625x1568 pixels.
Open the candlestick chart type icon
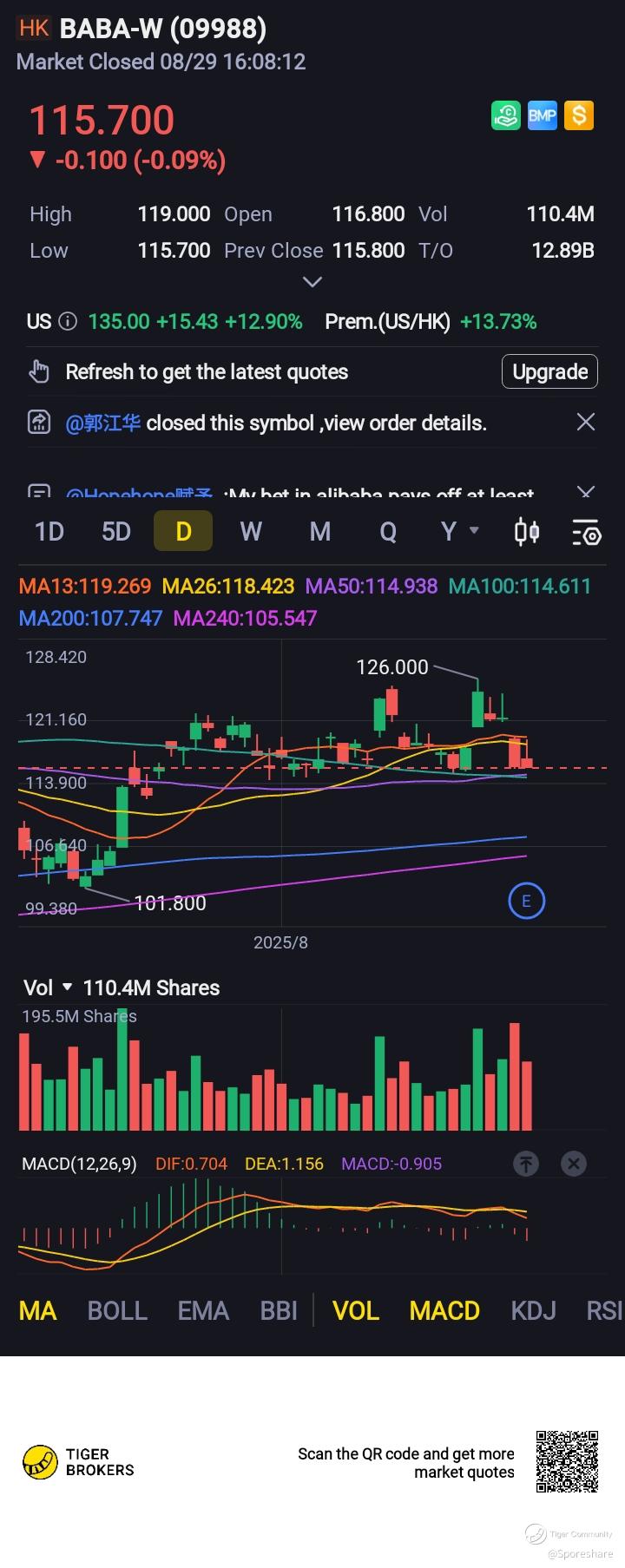(527, 531)
